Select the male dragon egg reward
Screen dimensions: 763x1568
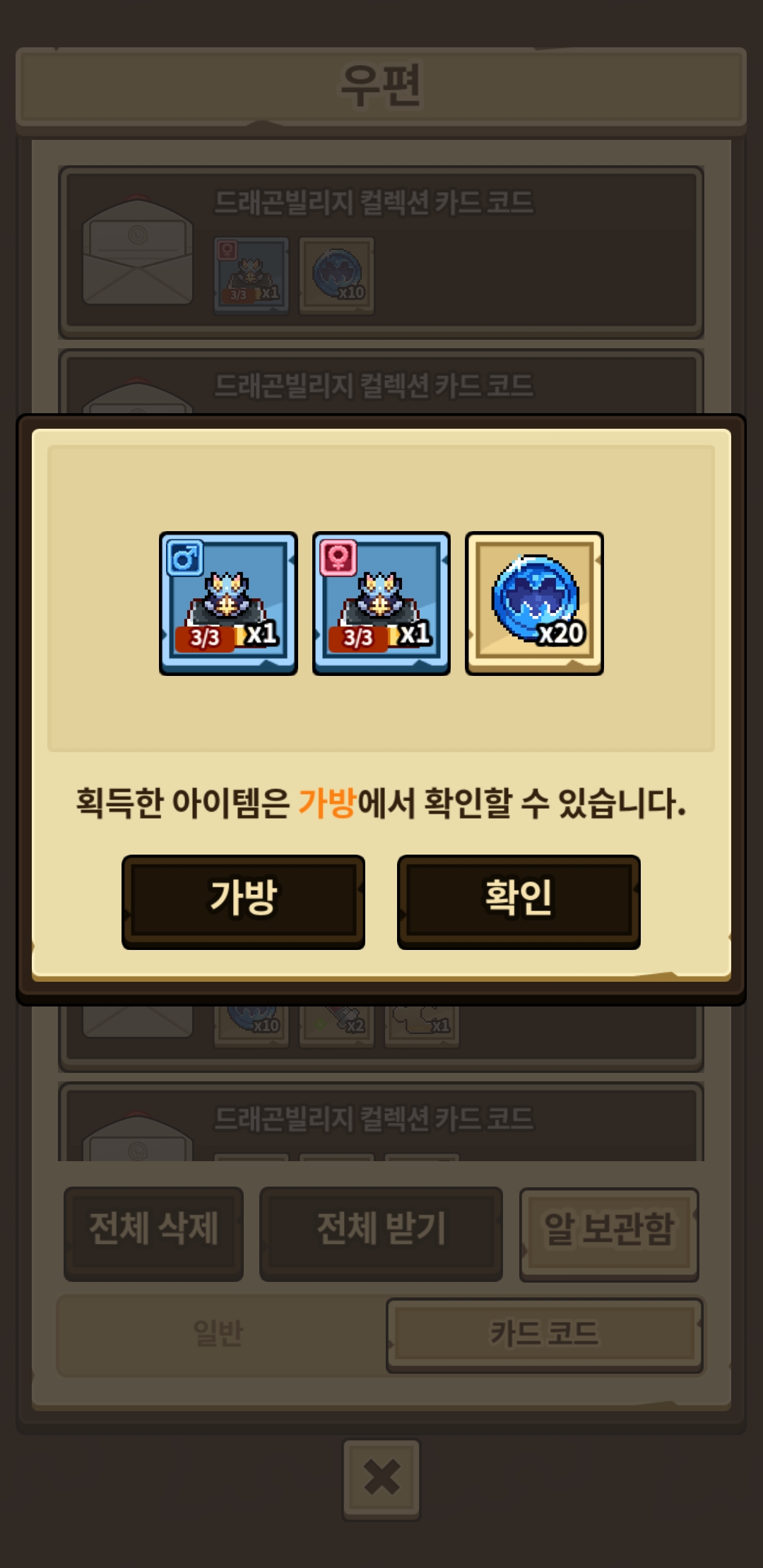[x=228, y=603]
